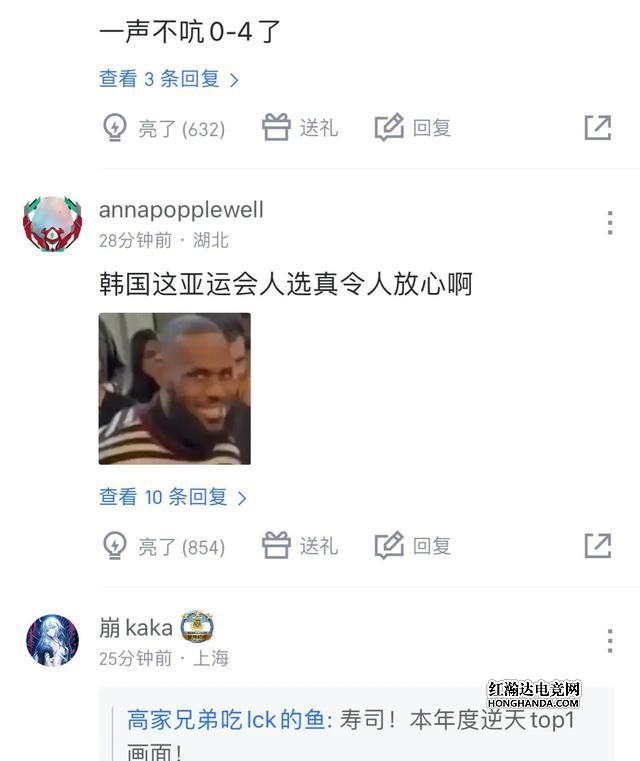Reply to the 一声不吭0-4了 comment
Screen dimensions: 640x761
(413, 128)
